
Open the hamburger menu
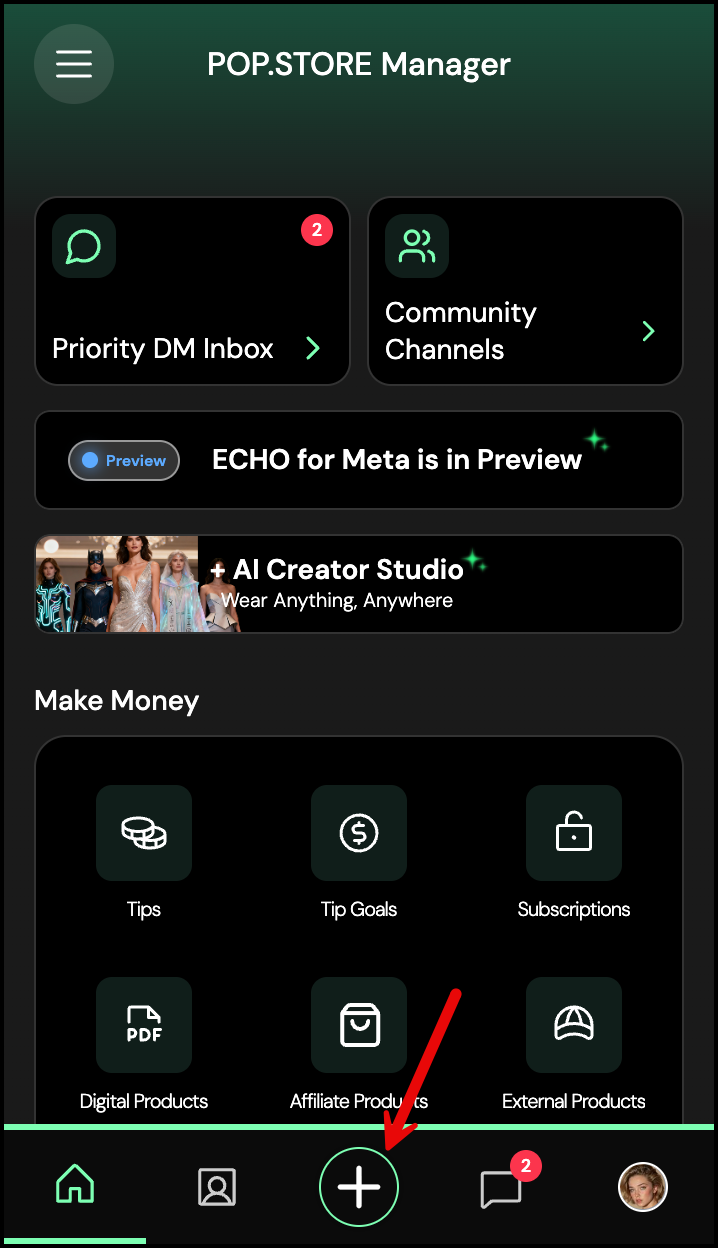coord(74,64)
